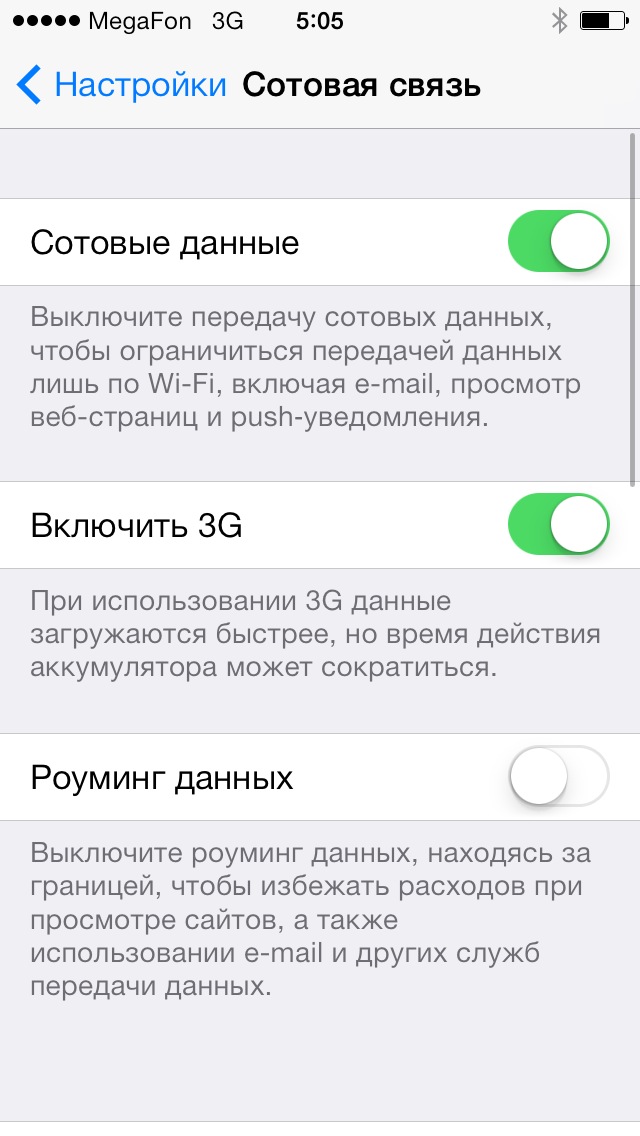
Task: Turn off the Сотовые данные switch
Action: [558, 242]
